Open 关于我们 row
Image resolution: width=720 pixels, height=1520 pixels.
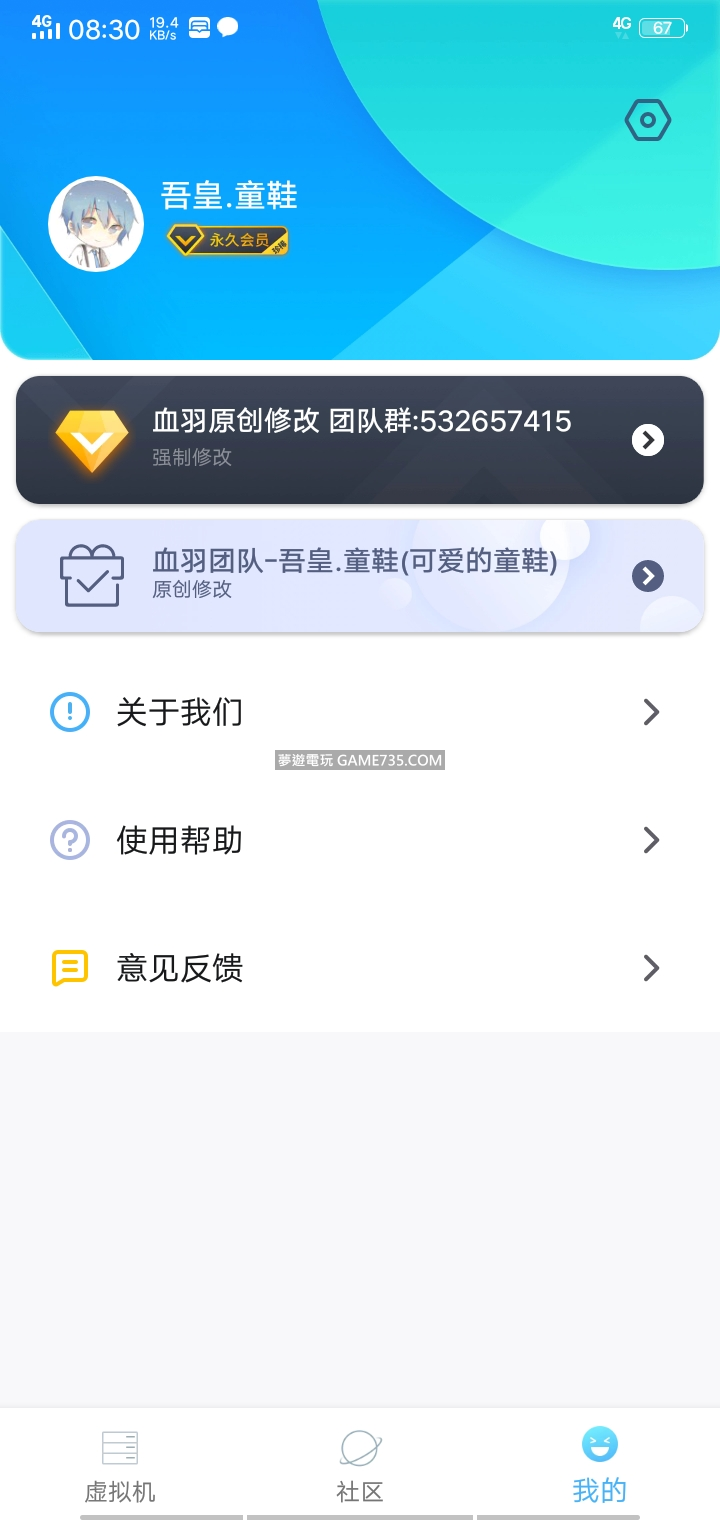click(360, 712)
